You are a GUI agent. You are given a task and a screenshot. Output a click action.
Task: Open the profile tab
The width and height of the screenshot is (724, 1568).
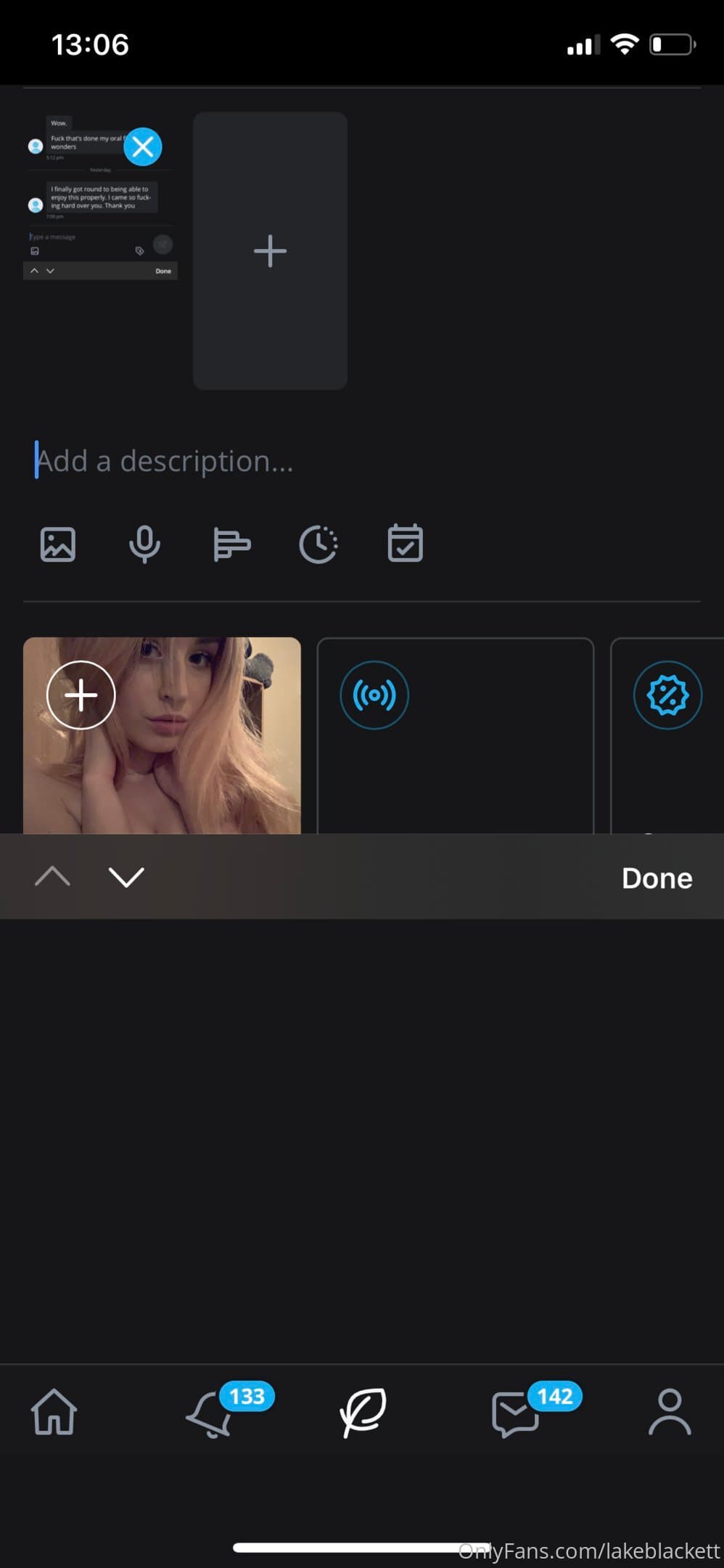click(669, 1412)
